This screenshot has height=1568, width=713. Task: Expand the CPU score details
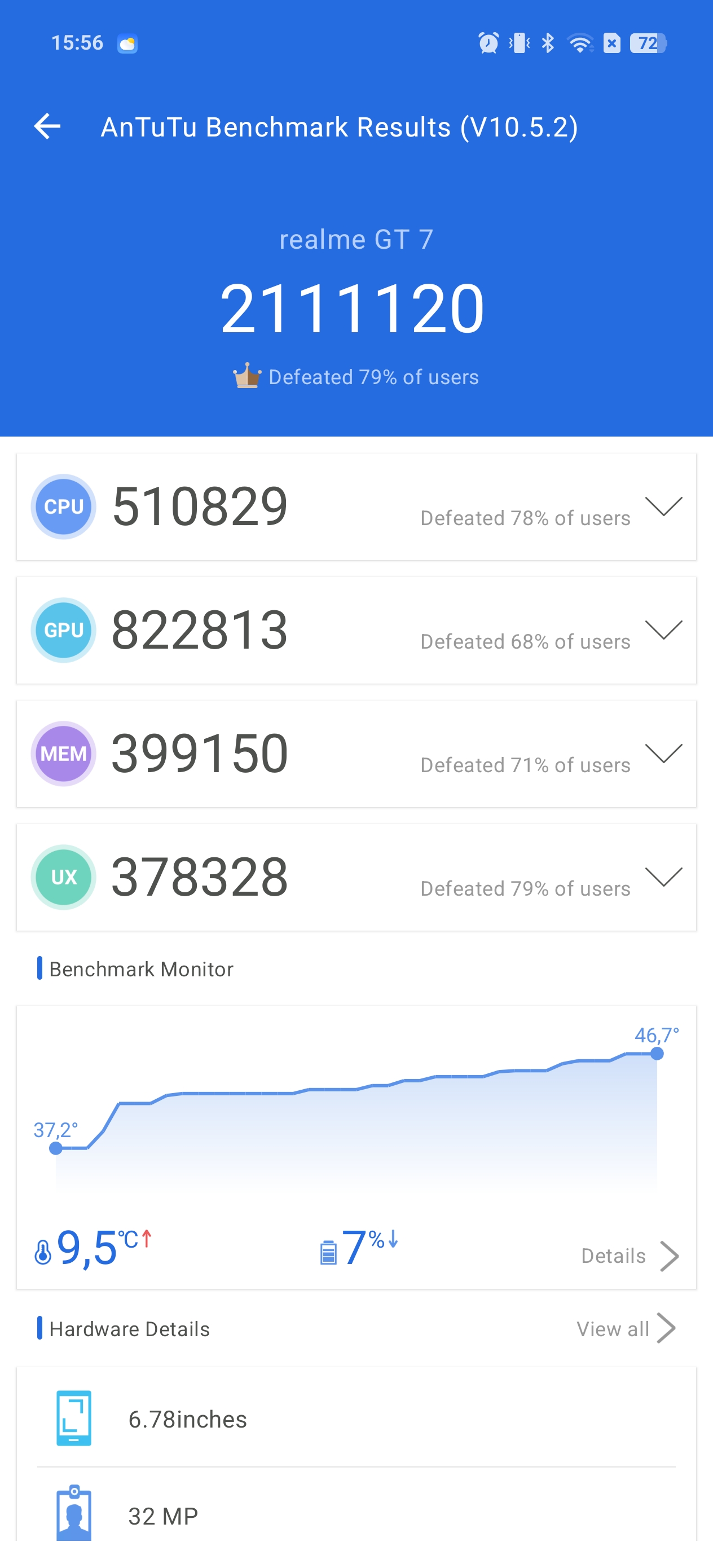click(x=663, y=506)
